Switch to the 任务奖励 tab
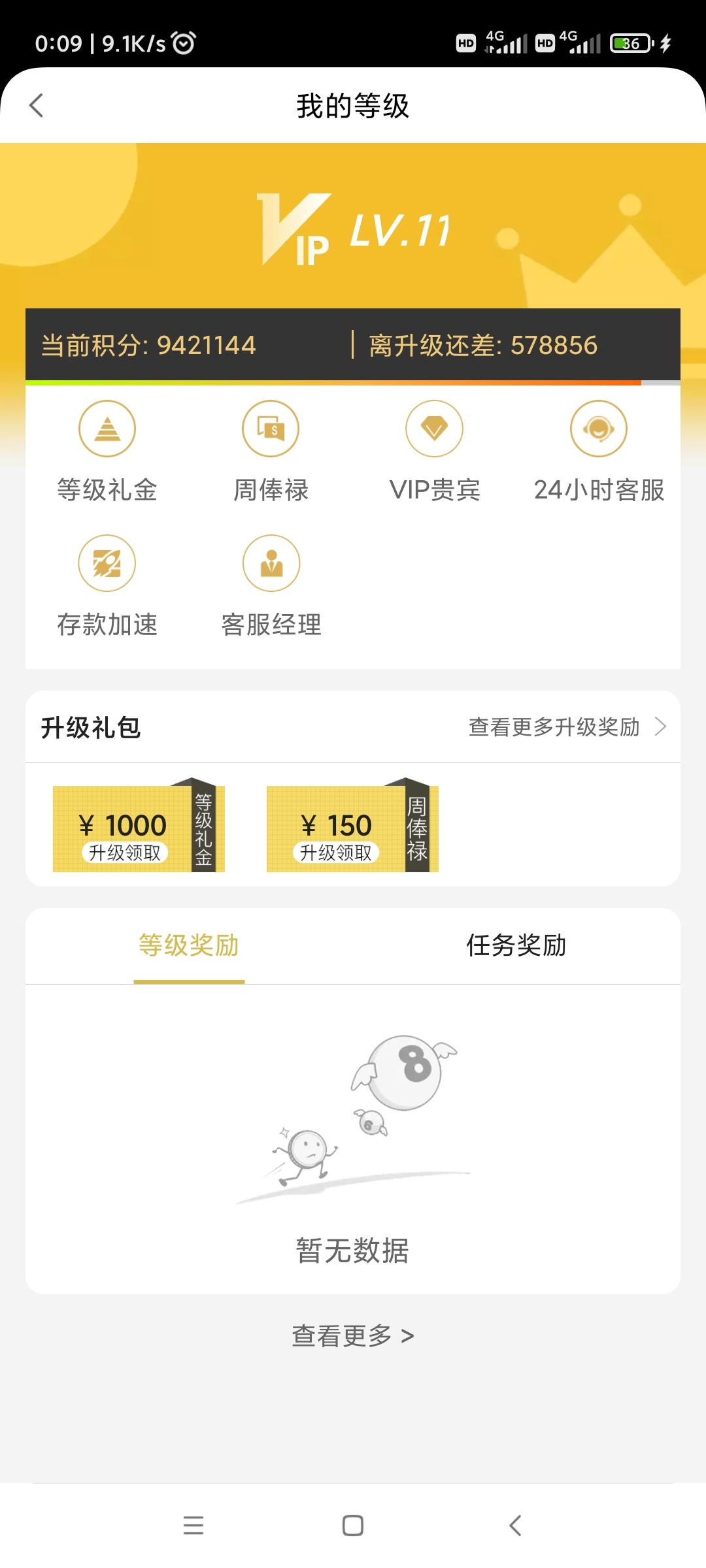 tap(516, 945)
